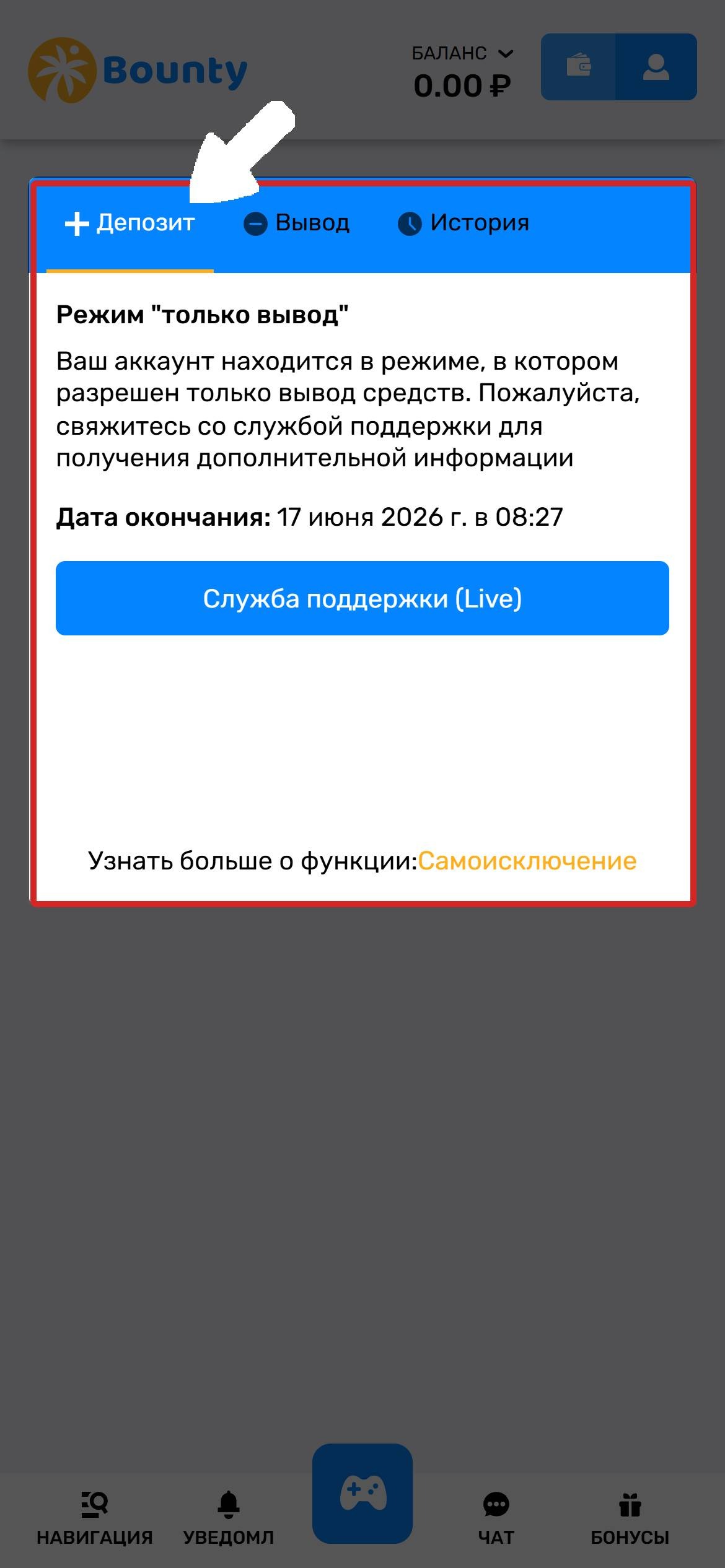Open the wallet icon in header
The image size is (725, 1568).
coord(578,67)
